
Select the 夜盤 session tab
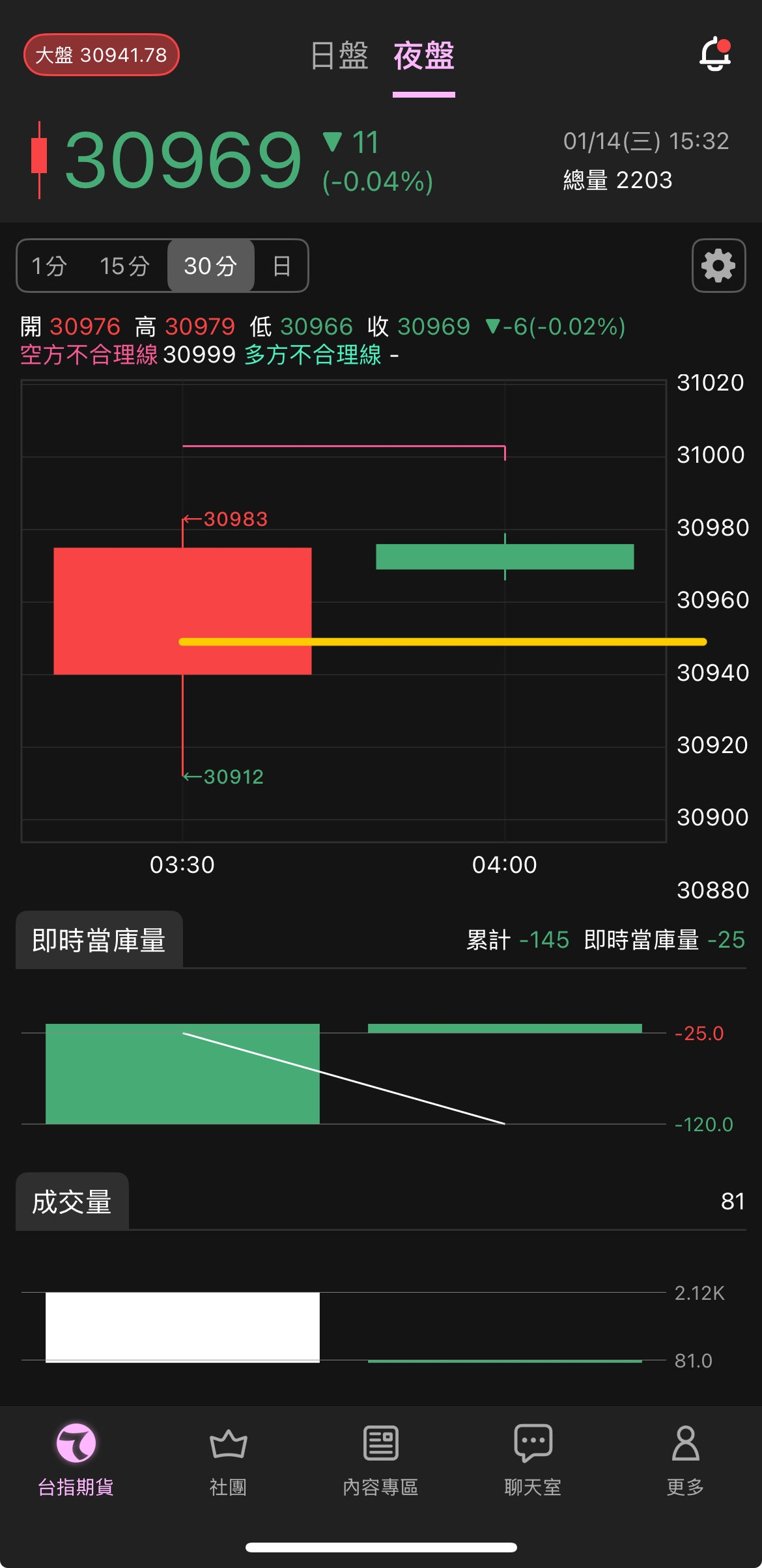tap(424, 56)
